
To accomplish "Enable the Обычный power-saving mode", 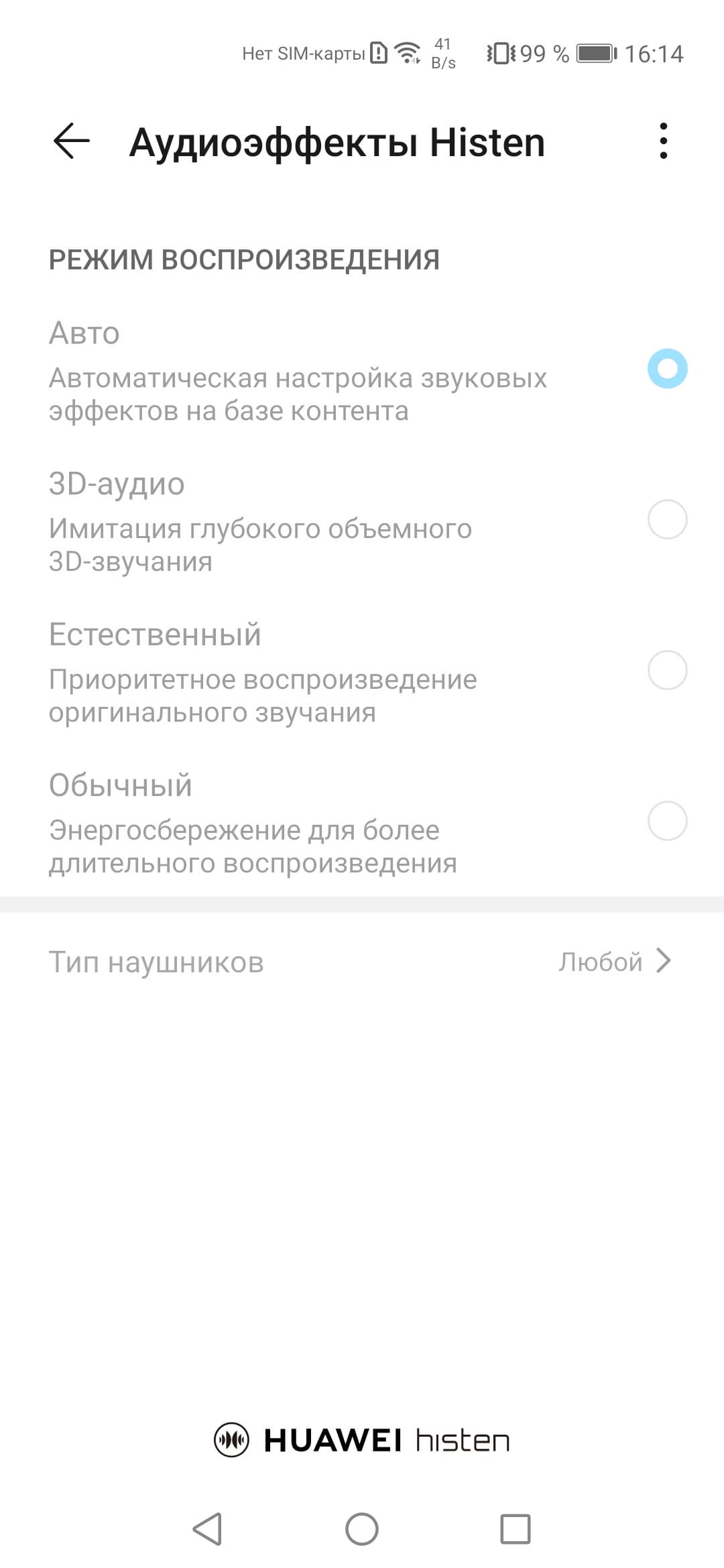I will coord(667,821).
